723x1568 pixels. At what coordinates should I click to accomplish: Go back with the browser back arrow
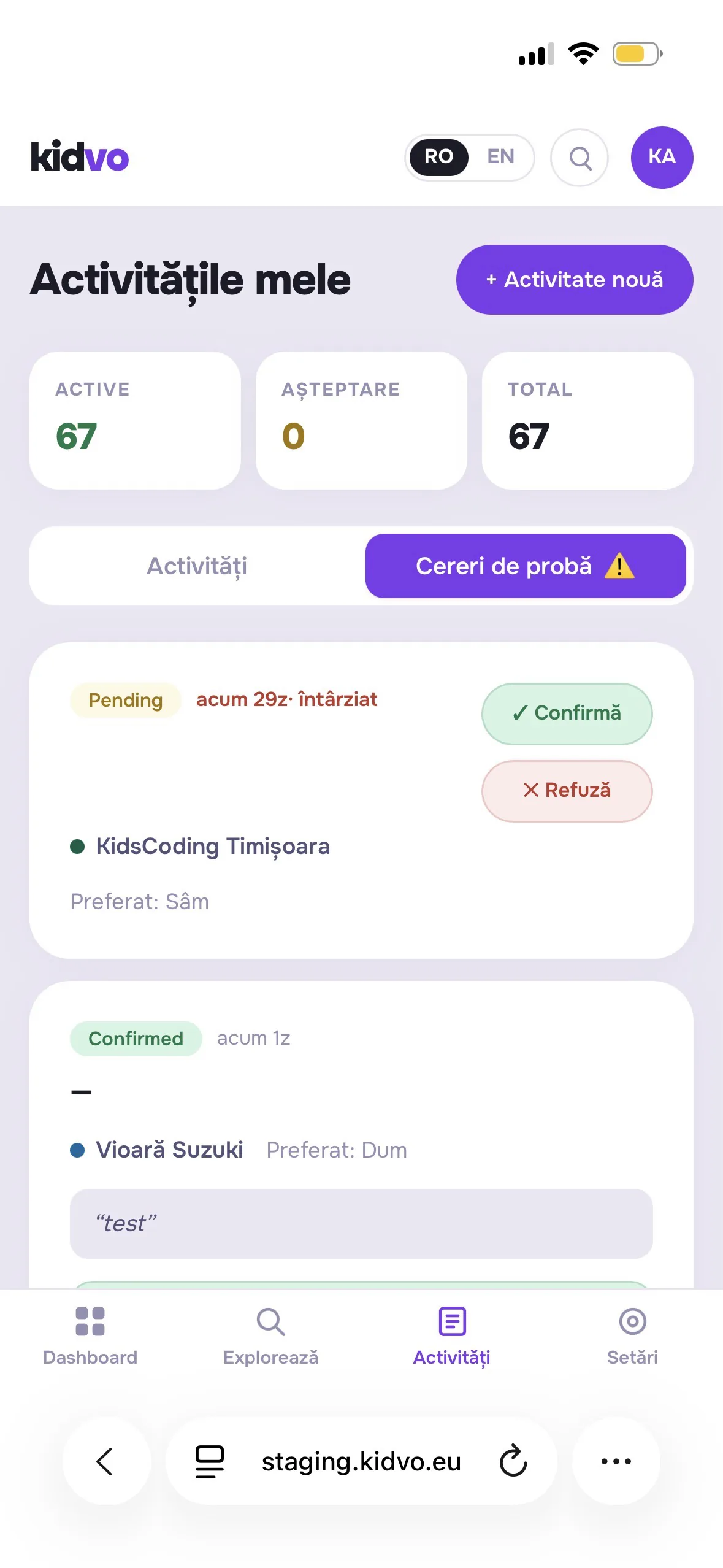[x=105, y=1461]
